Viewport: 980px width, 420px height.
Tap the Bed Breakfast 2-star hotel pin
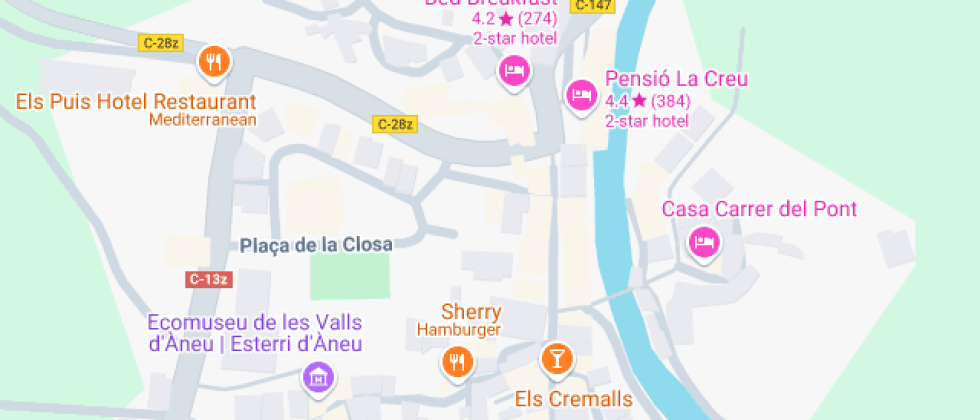pos(513,71)
